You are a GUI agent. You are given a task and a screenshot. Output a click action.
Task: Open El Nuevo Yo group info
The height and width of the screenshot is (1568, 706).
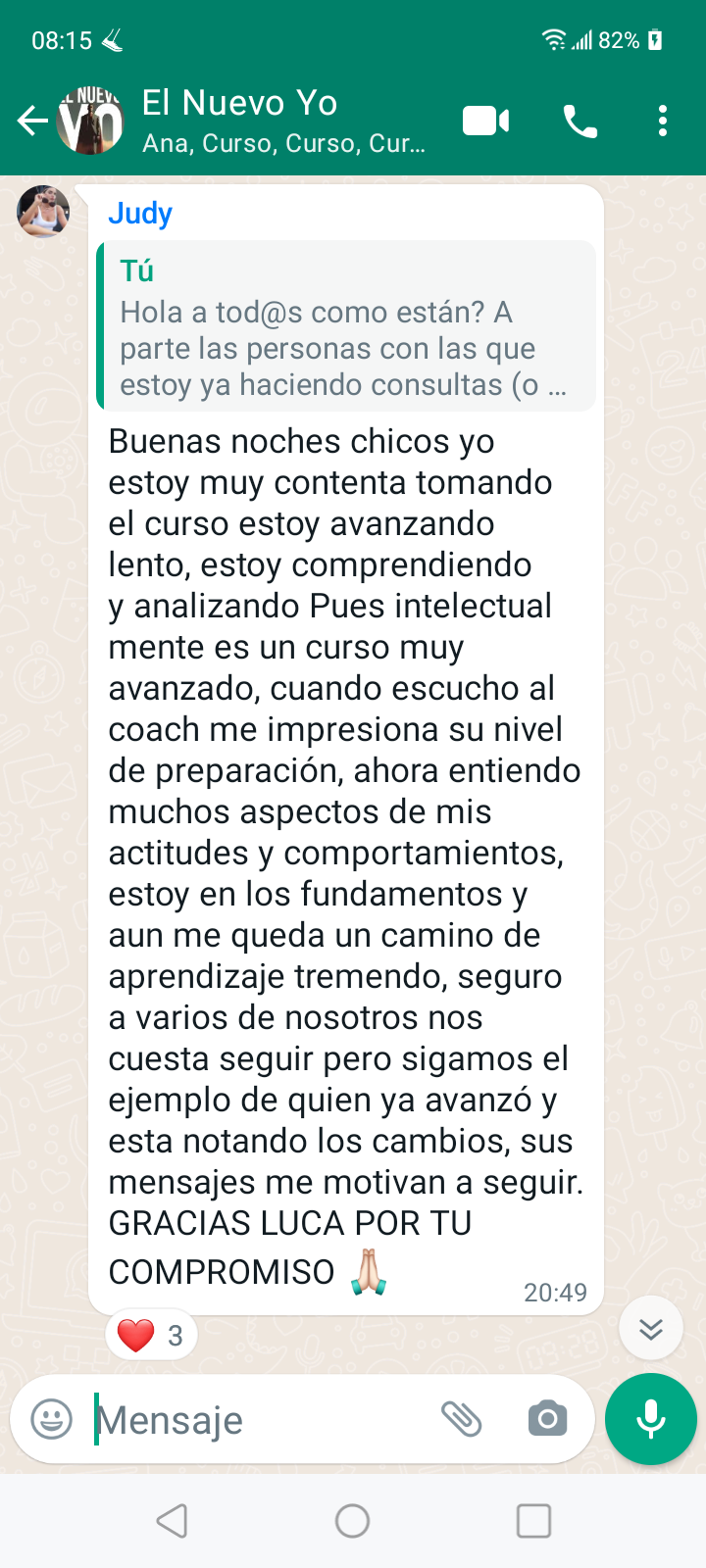tap(284, 122)
